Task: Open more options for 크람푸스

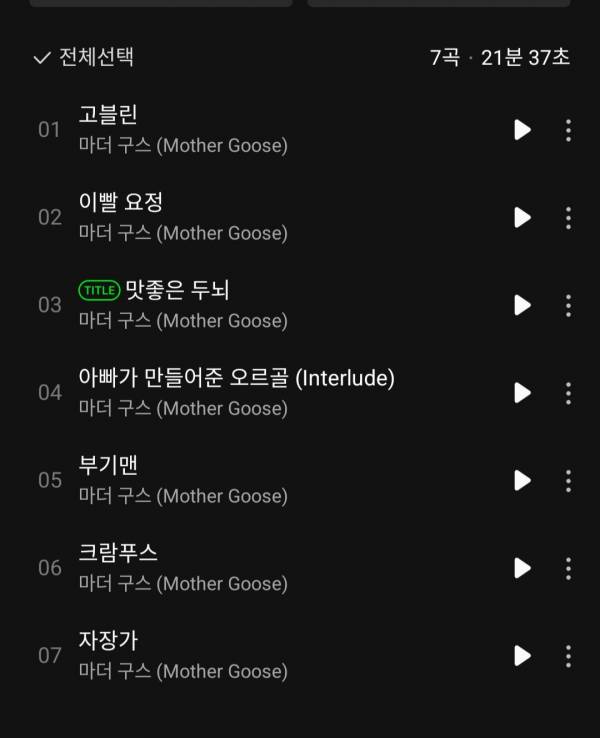Action: click(568, 568)
